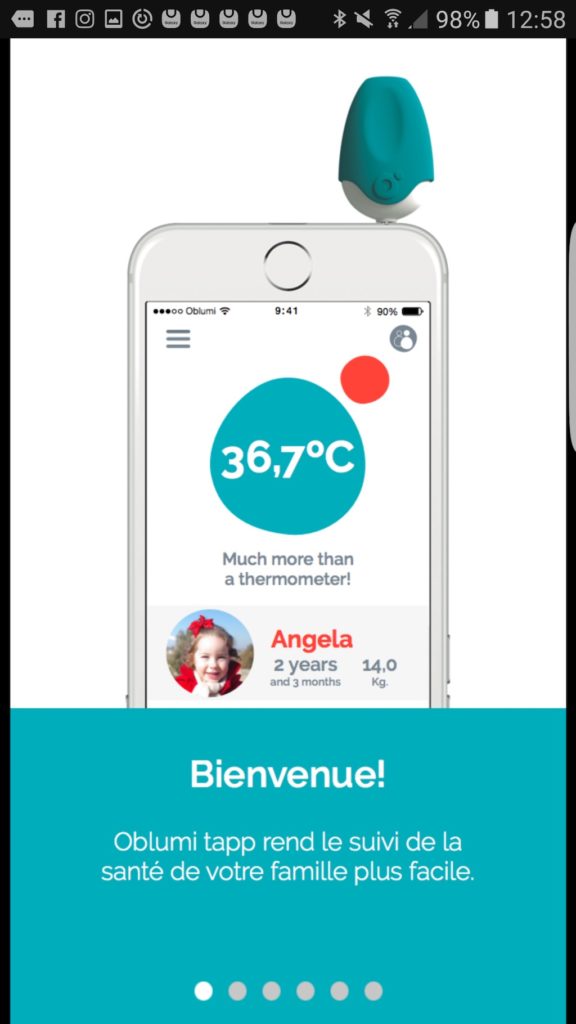
Task: Go to the fourth page indicator dot
Action: [306, 991]
